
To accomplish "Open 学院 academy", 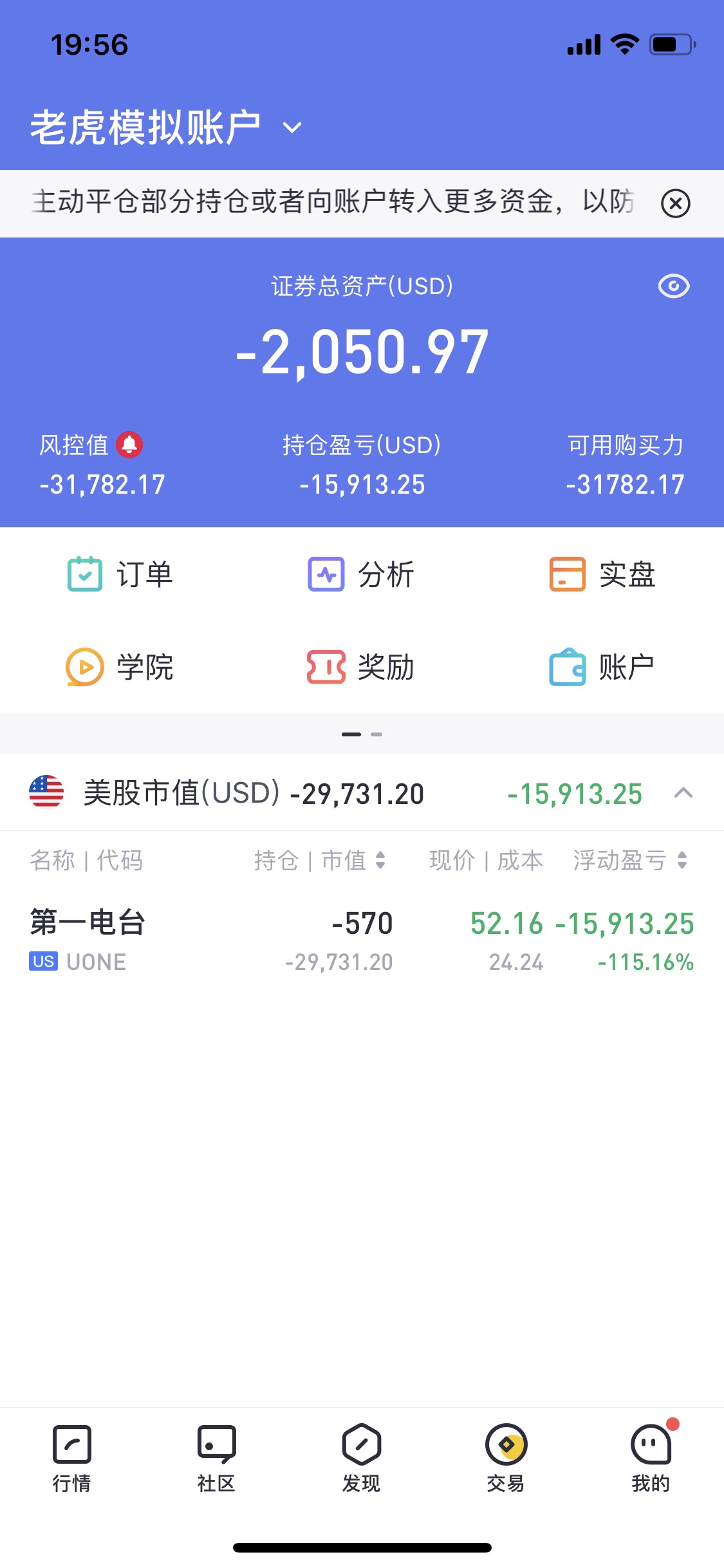I will tap(120, 667).
